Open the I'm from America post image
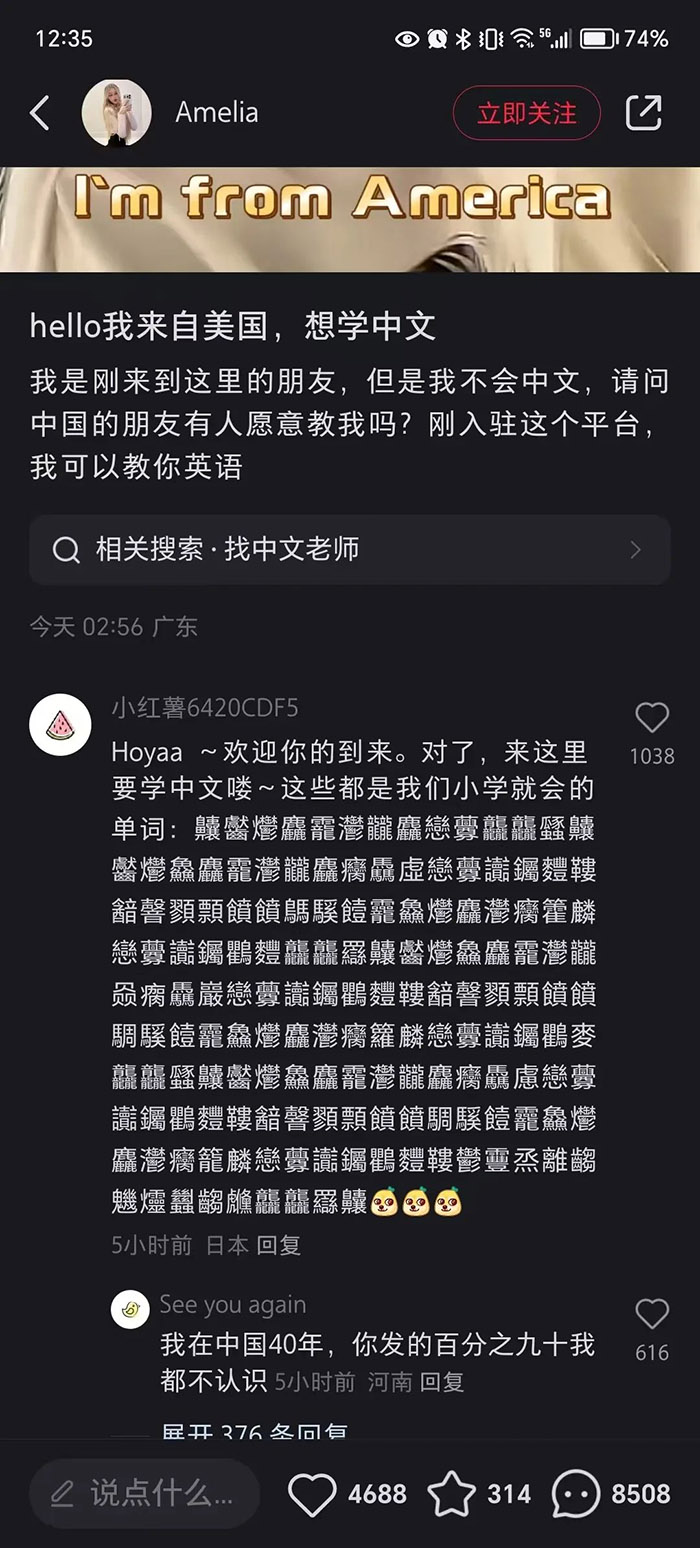This screenshot has width=700, height=1548. [x=349, y=220]
